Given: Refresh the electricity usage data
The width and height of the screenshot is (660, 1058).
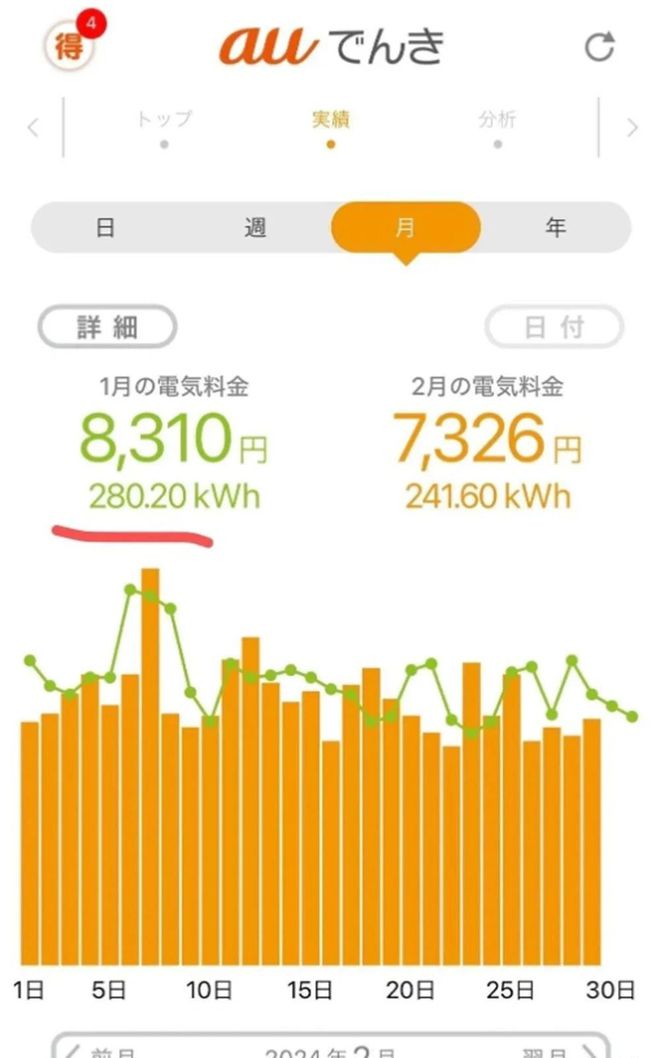Looking at the screenshot, I should [599, 46].
